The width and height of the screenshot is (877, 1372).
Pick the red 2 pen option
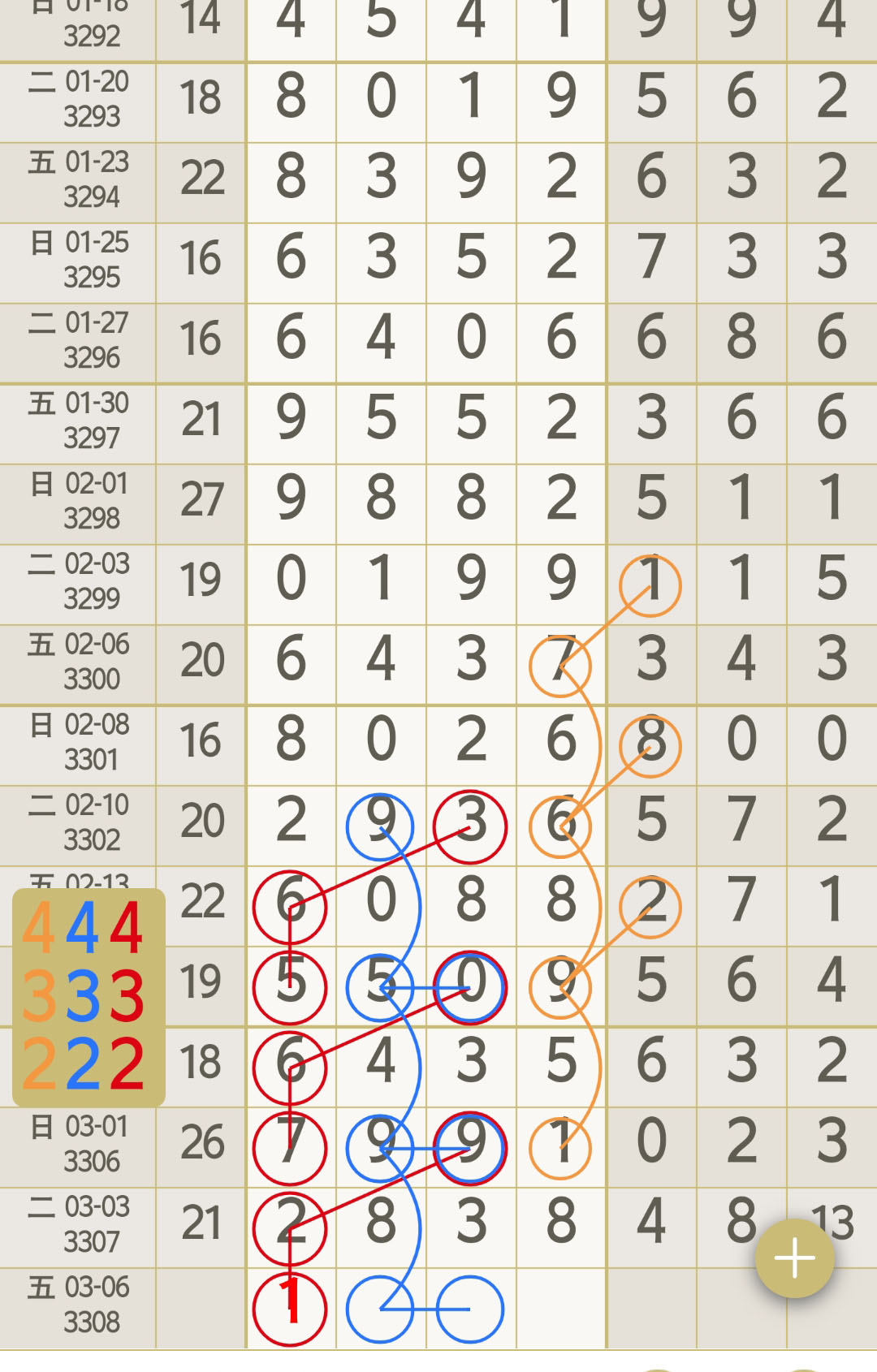point(127,1064)
